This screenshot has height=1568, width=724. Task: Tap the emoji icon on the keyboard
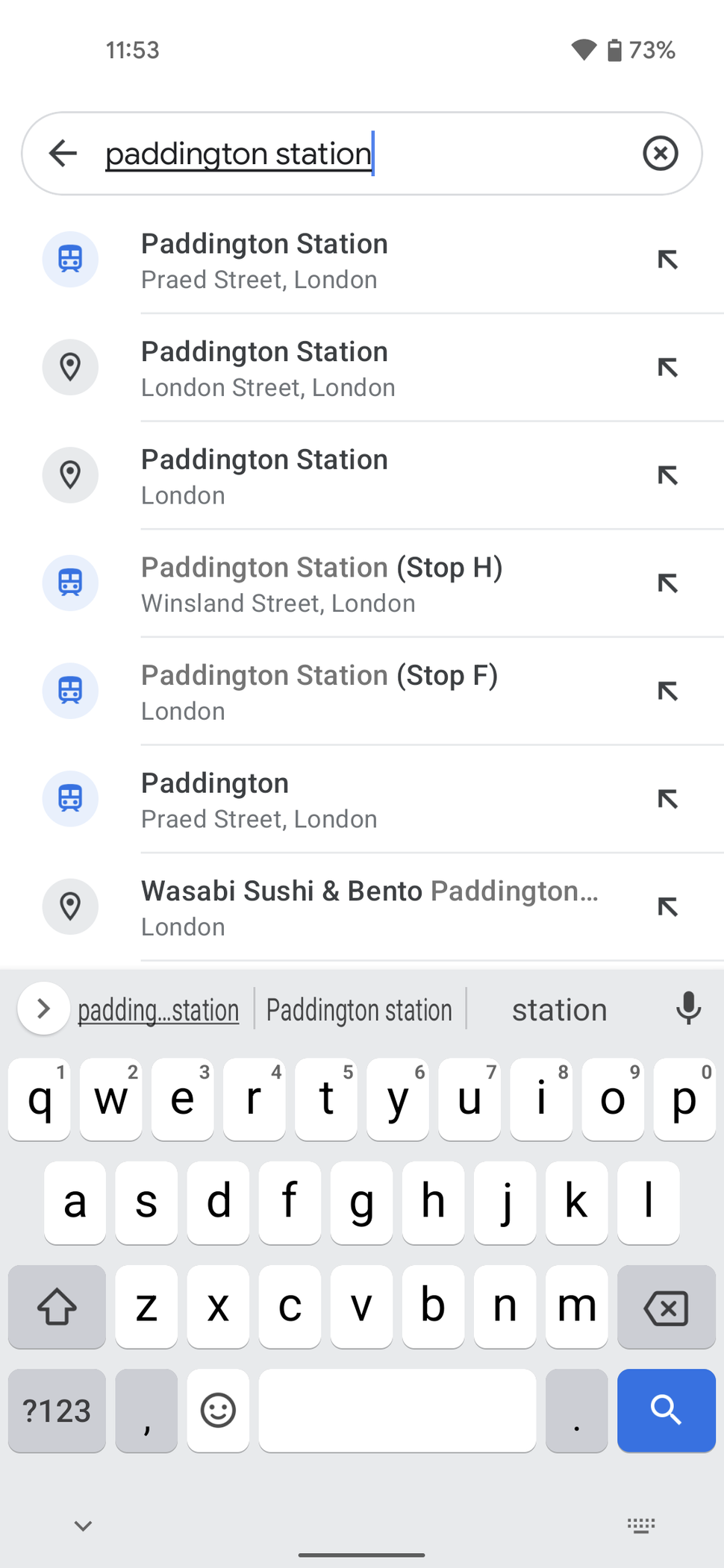217,1411
